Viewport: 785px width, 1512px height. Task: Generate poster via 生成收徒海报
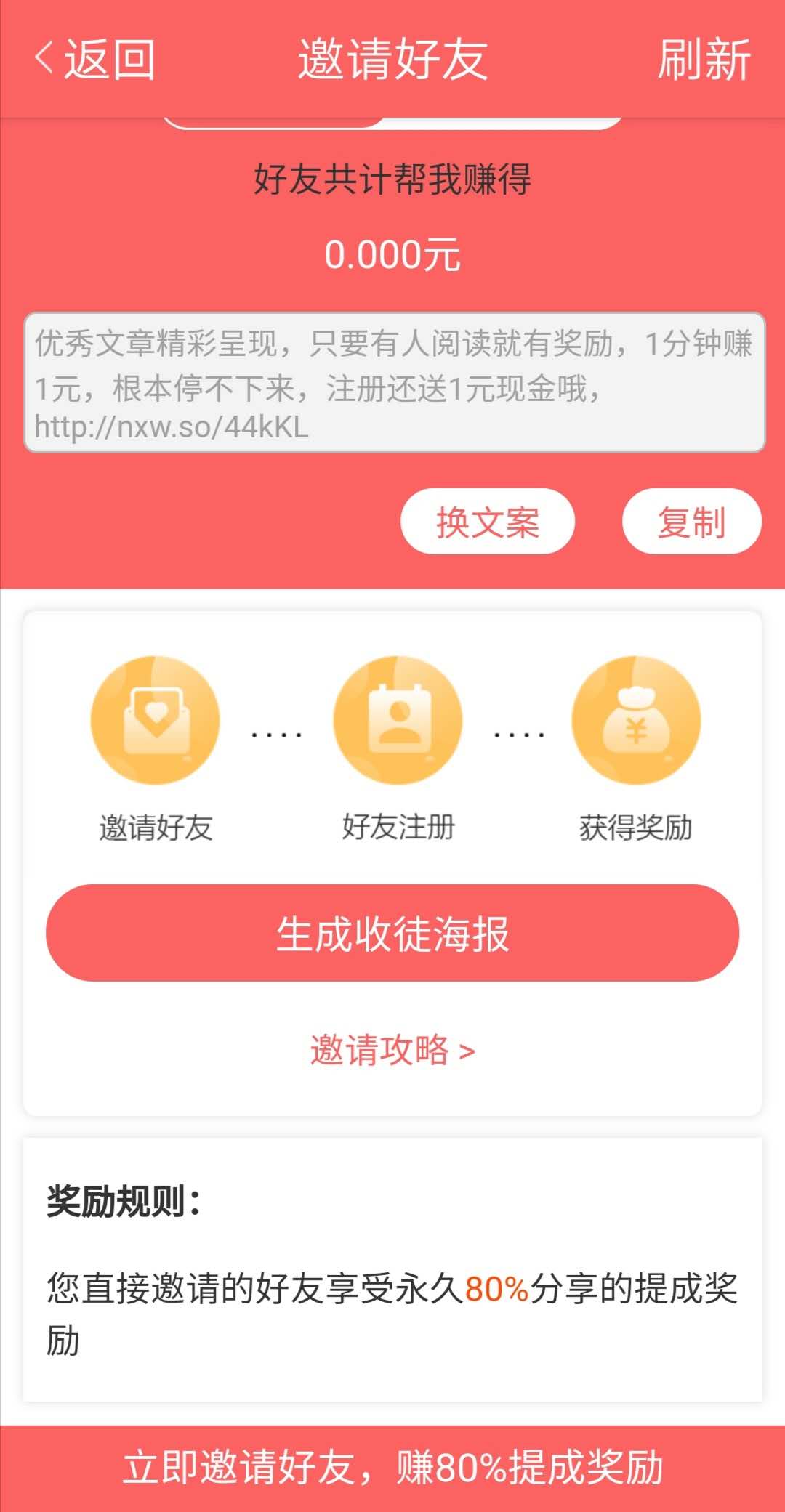click(392, 933)
